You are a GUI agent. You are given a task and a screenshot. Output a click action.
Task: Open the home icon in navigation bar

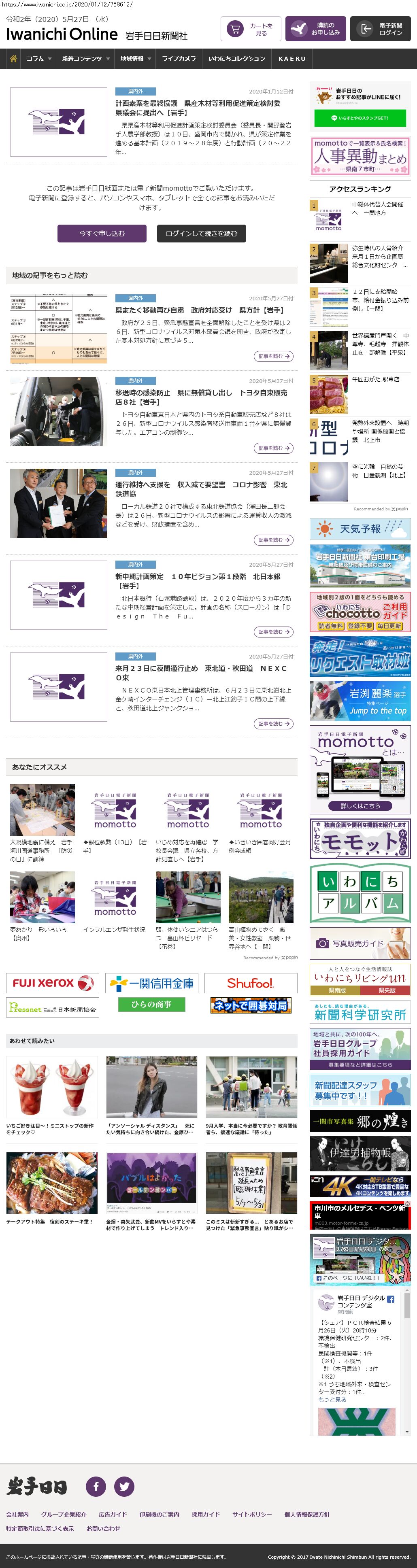click(x=13, y=58)
